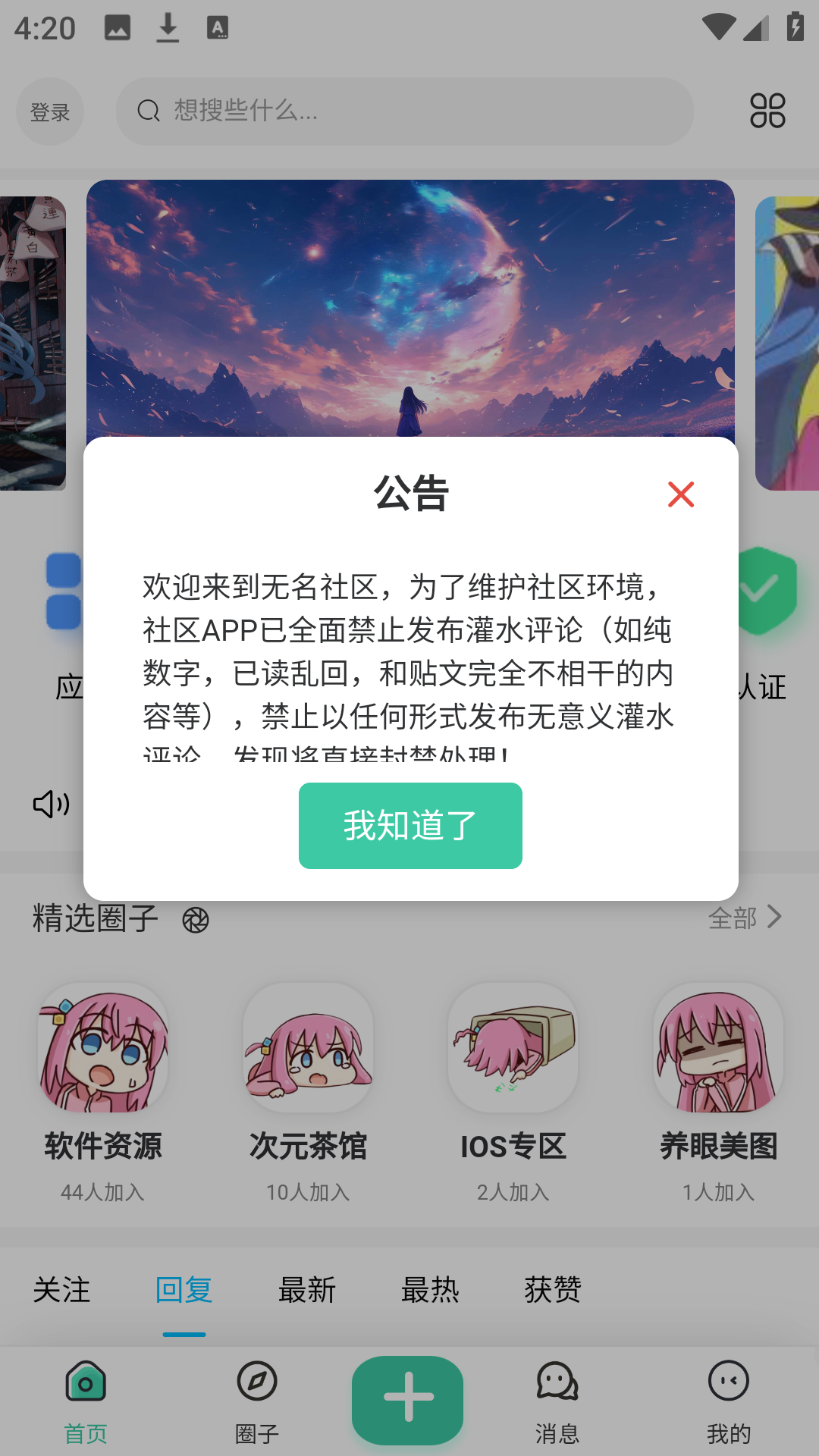
Task: Open the 想搜些什么 search box
Action: (x=405, y=111)
